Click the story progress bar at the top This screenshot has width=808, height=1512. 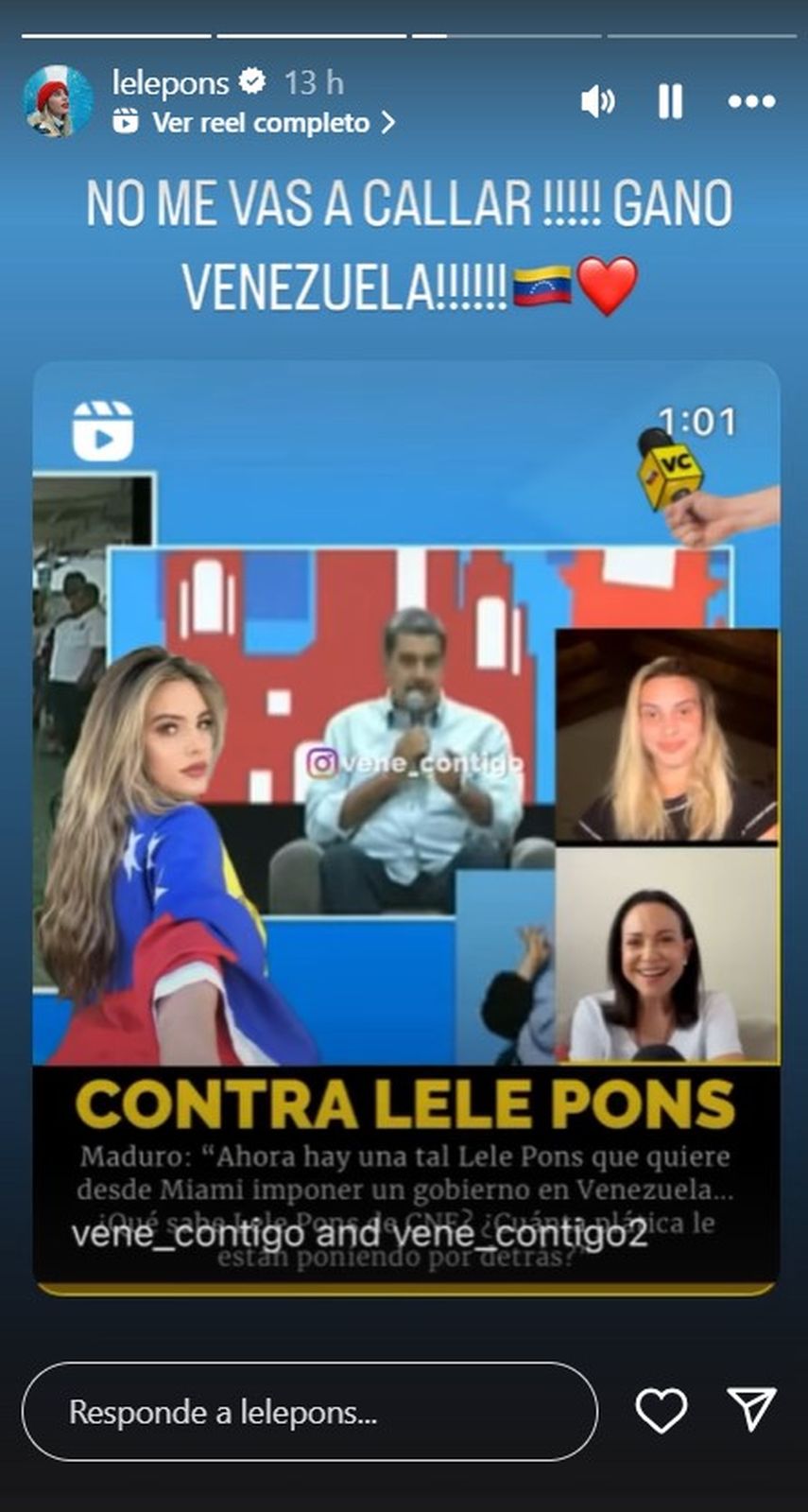click(x=404, y=36)
